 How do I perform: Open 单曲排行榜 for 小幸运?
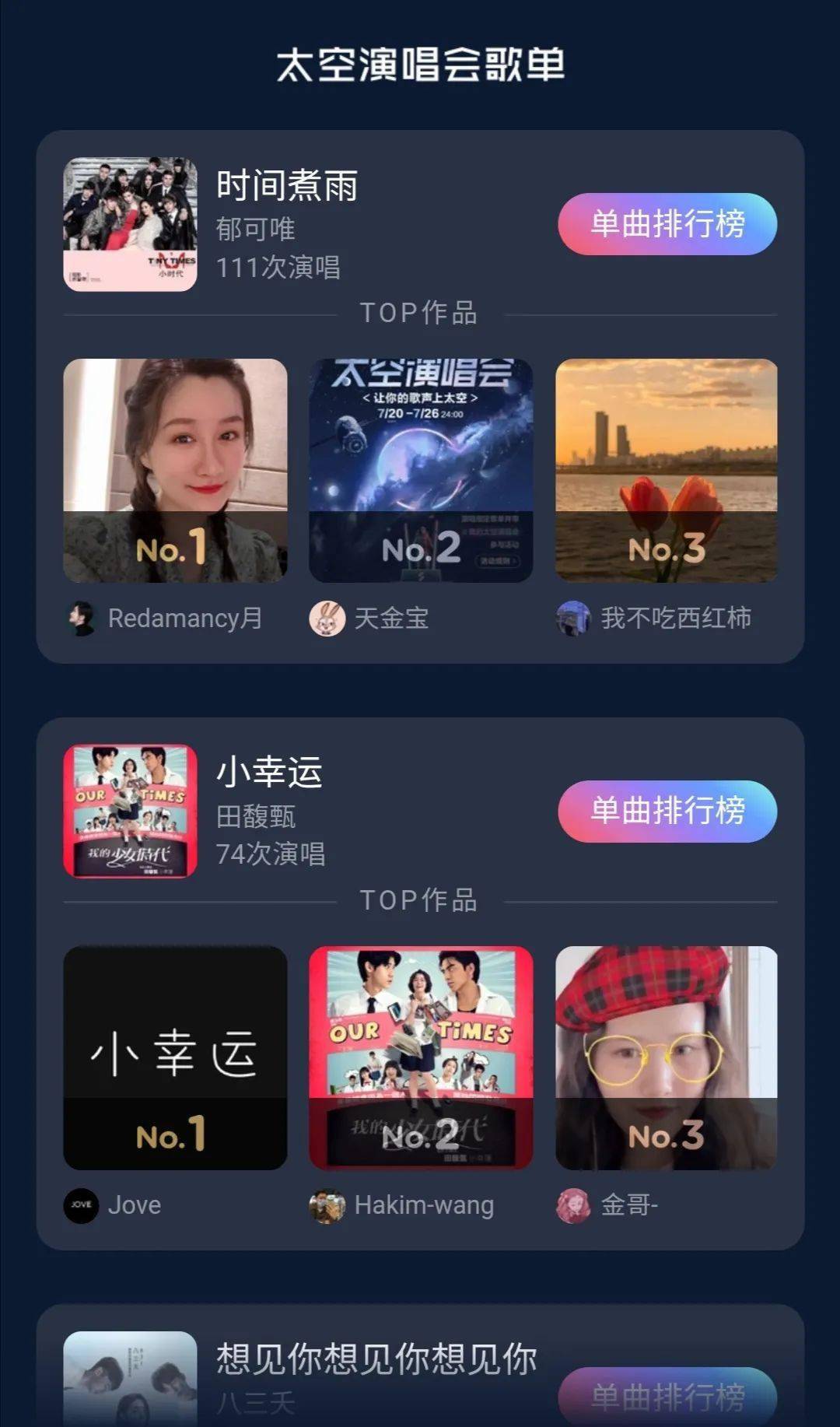coord(667,809)
